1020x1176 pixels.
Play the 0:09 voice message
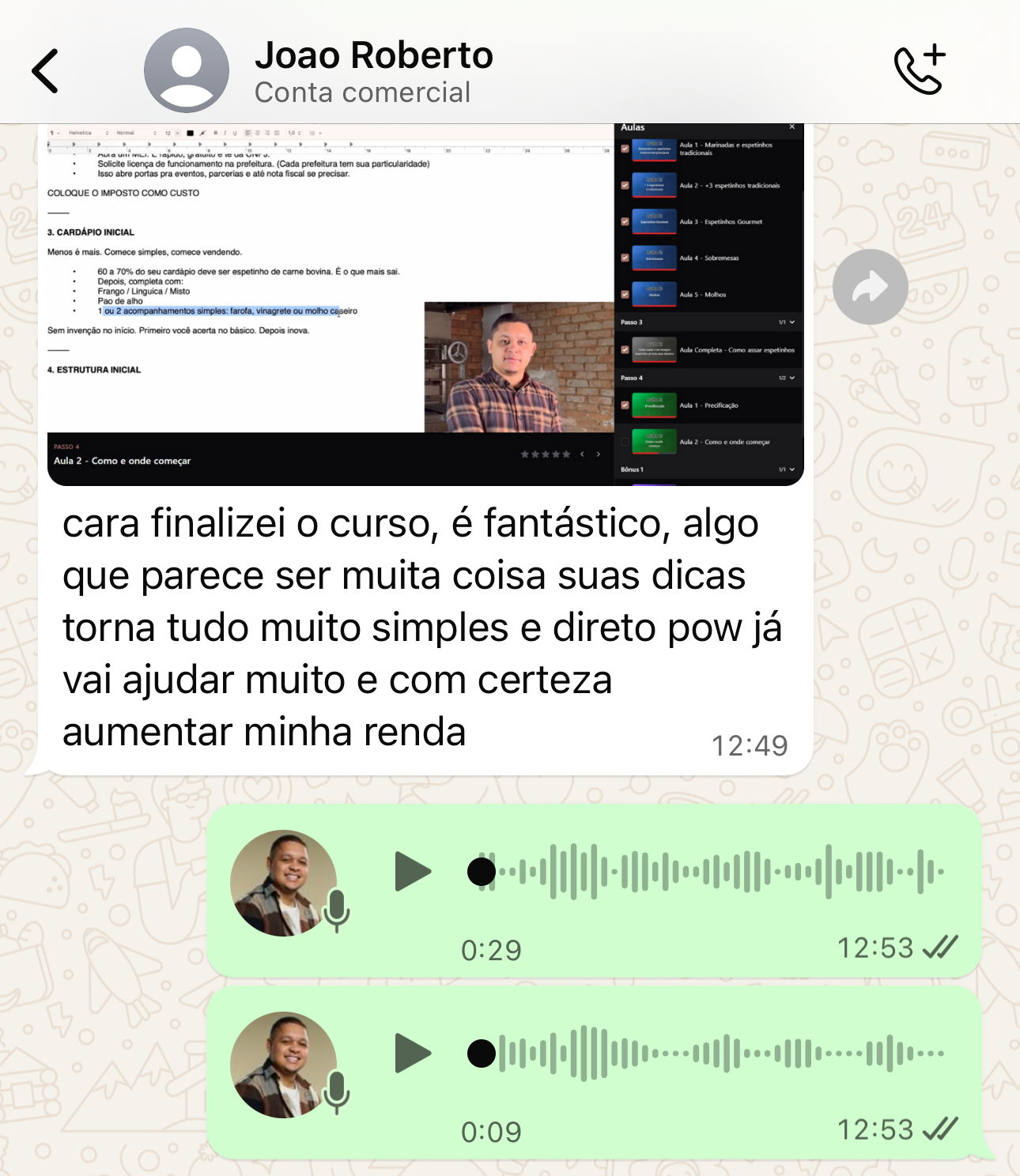412,1053
